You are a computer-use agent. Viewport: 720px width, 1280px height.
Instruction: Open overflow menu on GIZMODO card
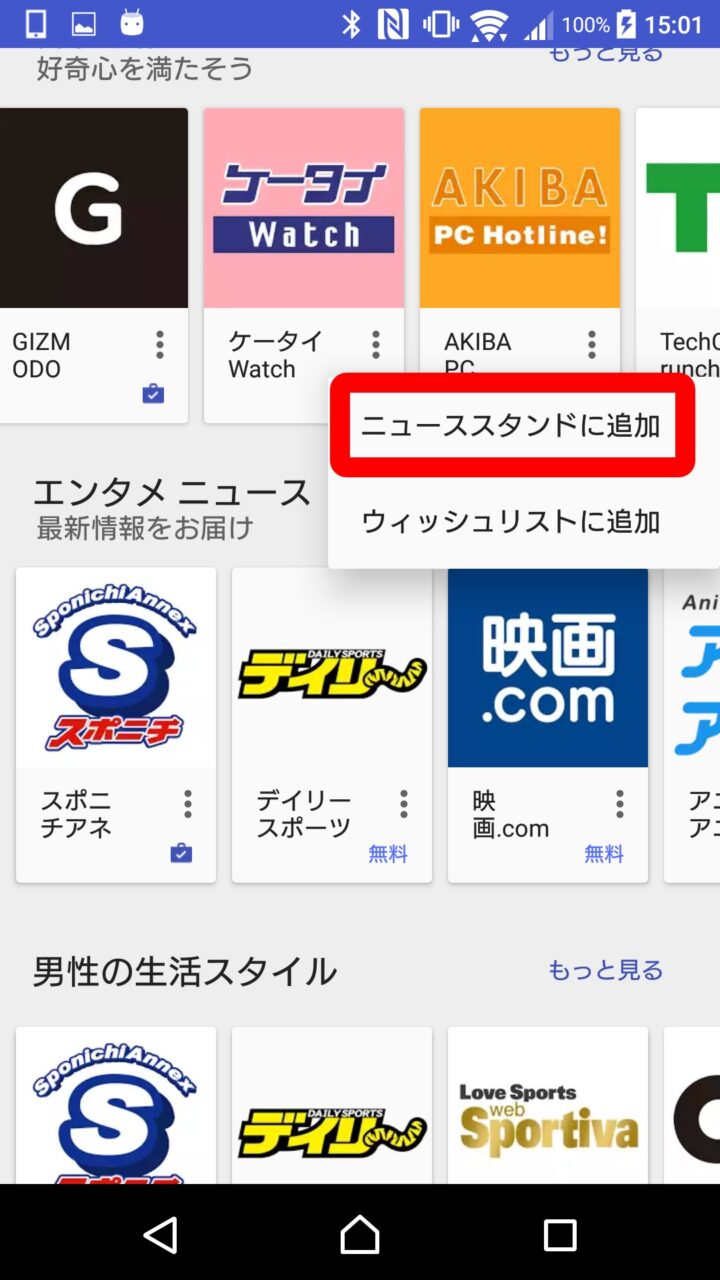pos(160,345)
